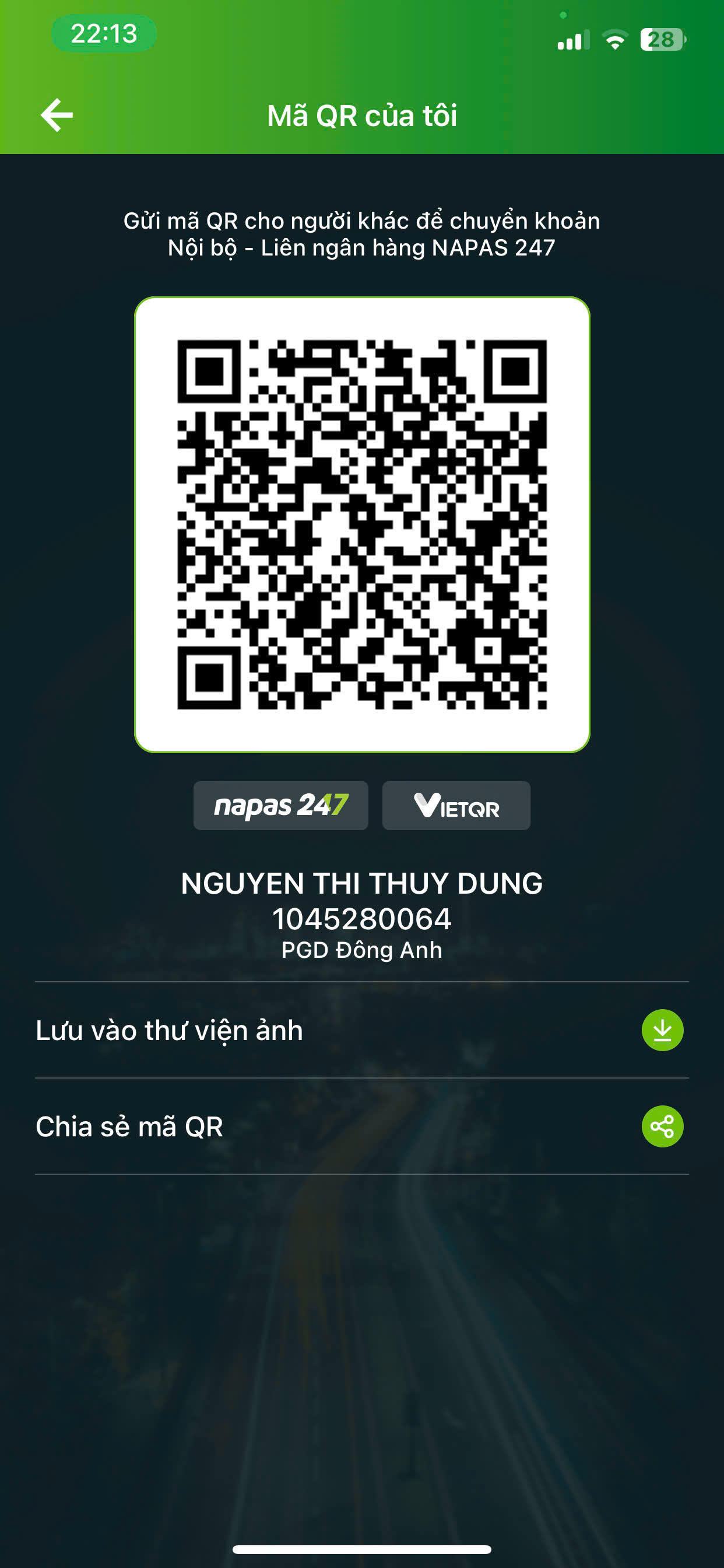The height and width of the screenshot is (1568, 724).
Task: Open Chia sẻ mã QR to share
Action: click(x=362, y=1126)
